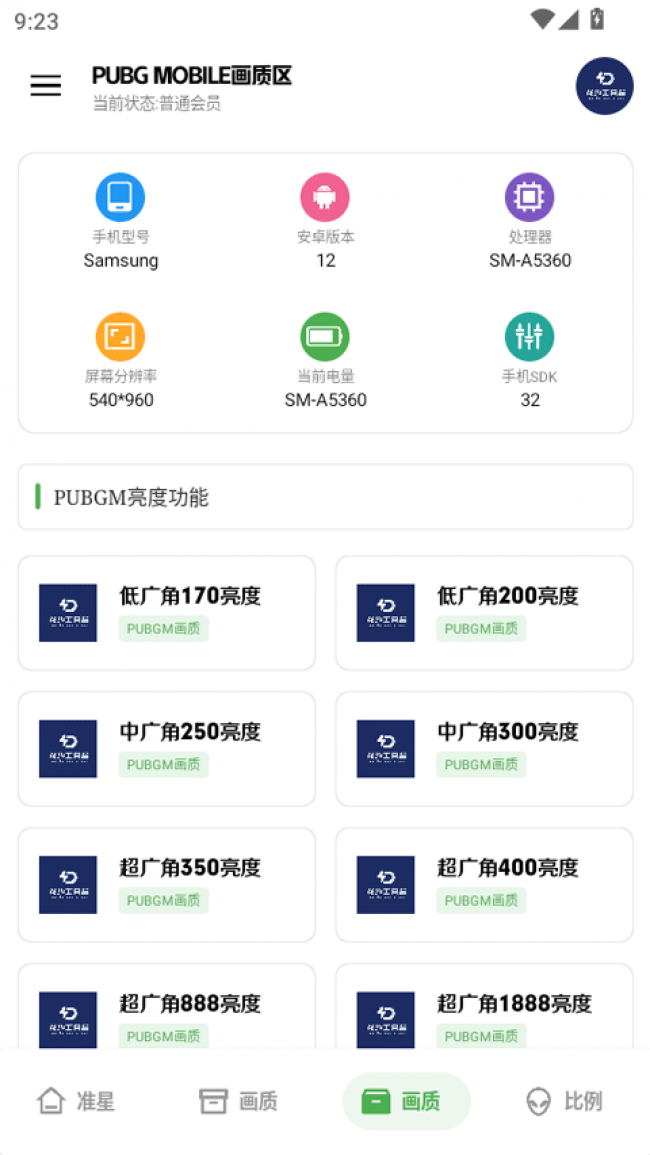Switch to the 画质 tab with the outlined box icon
Image resolution: width=650 pixels, height=1155 pixels.
coord(239,1101)
